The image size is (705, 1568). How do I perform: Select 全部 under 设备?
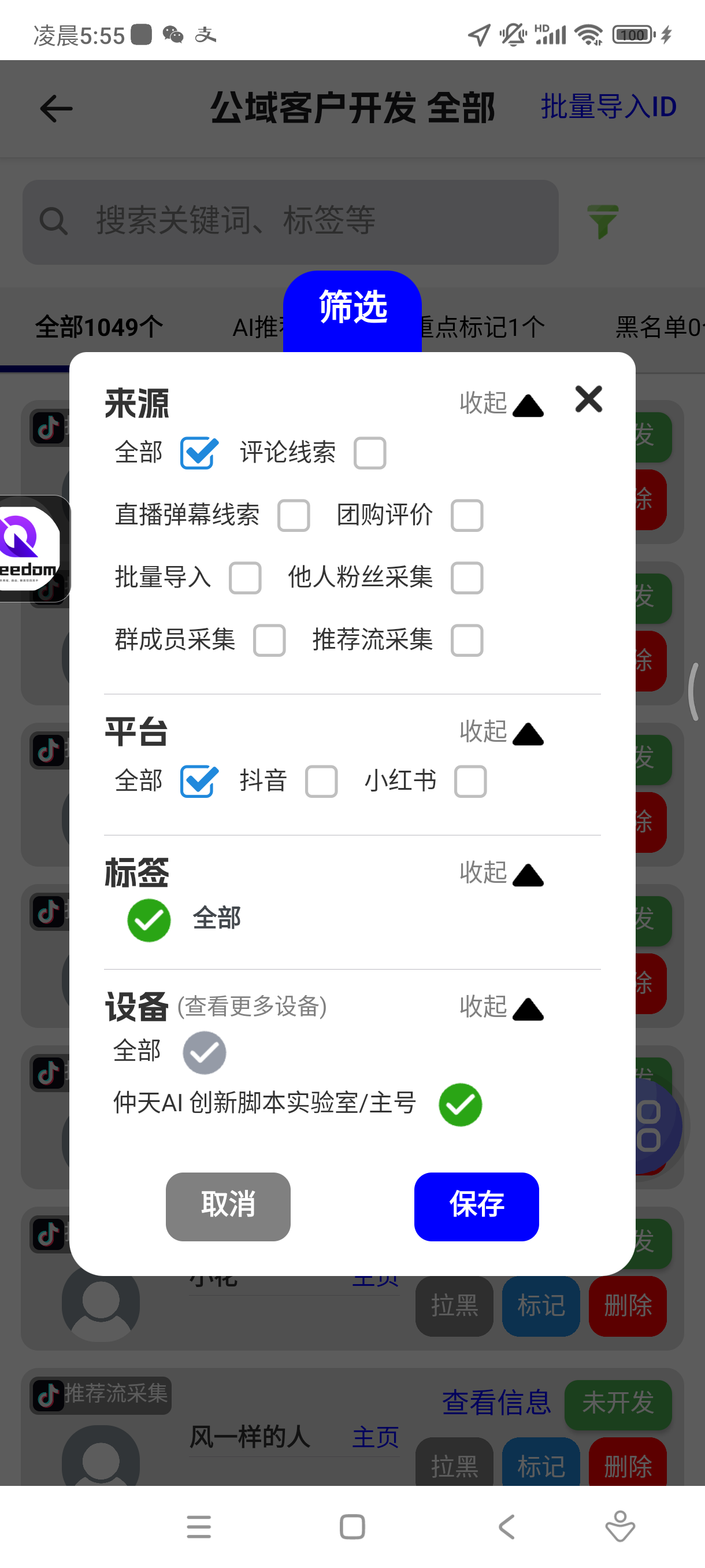(205, 1052)
